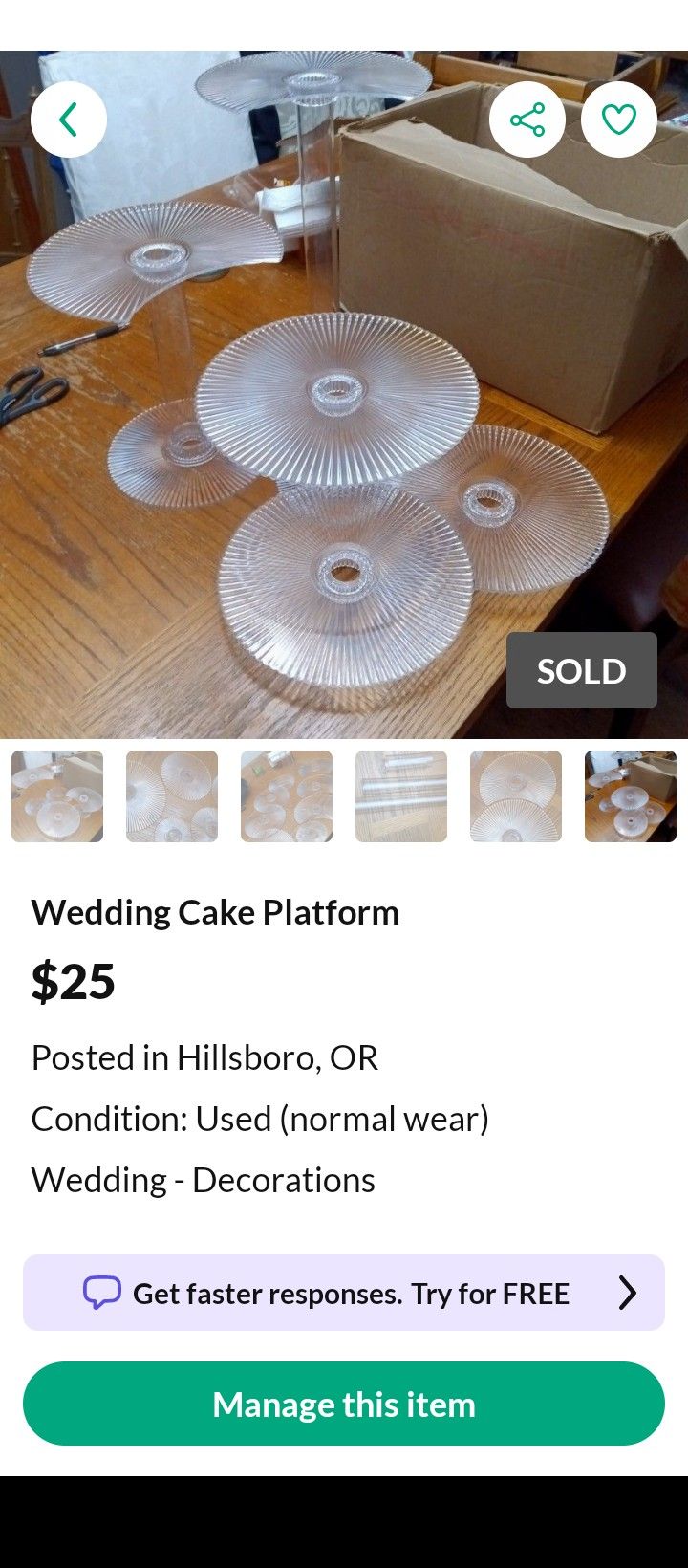Screen dimensions: 688x1568
Task: Open faster responses details via right arrow
Action: [x=629, y=1293]
